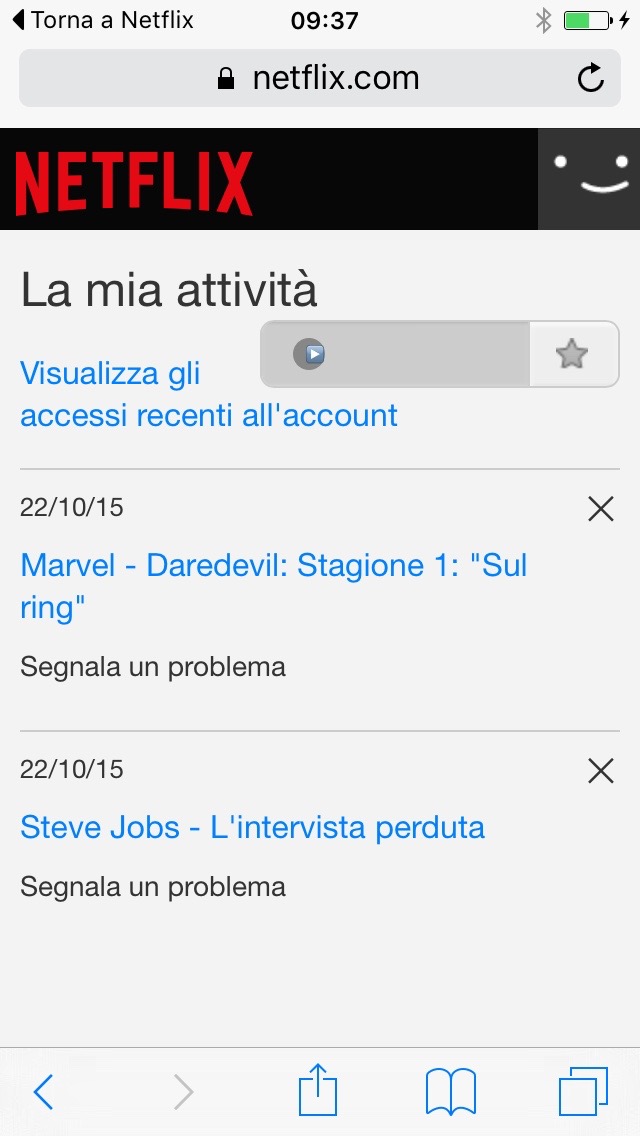Reload the netflix.com page
The height and width of the screenshot is (1136, 640).
pyautogui.click(x=591, y=78)
